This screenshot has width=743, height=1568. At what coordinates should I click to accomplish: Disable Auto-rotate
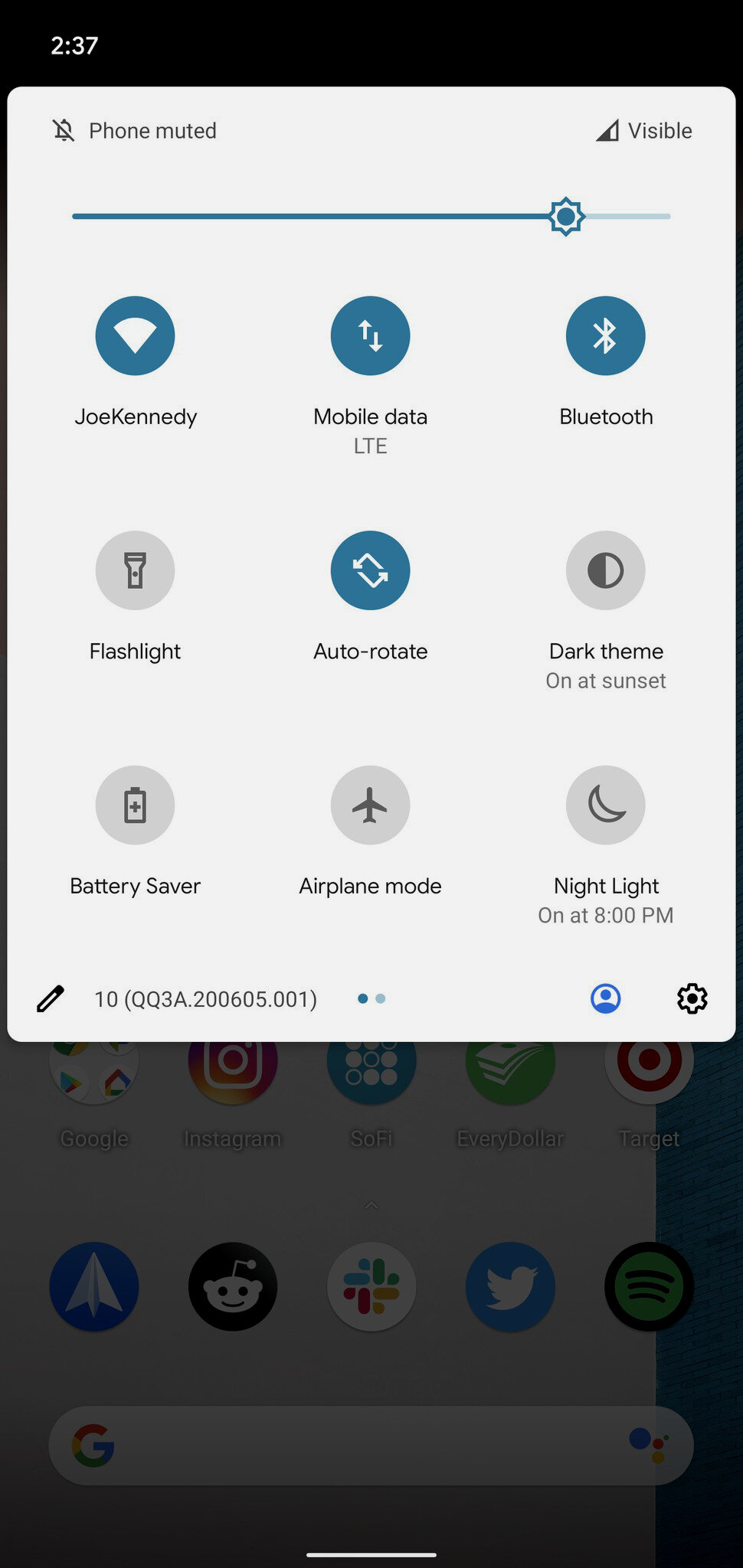(x=370, y=570)
